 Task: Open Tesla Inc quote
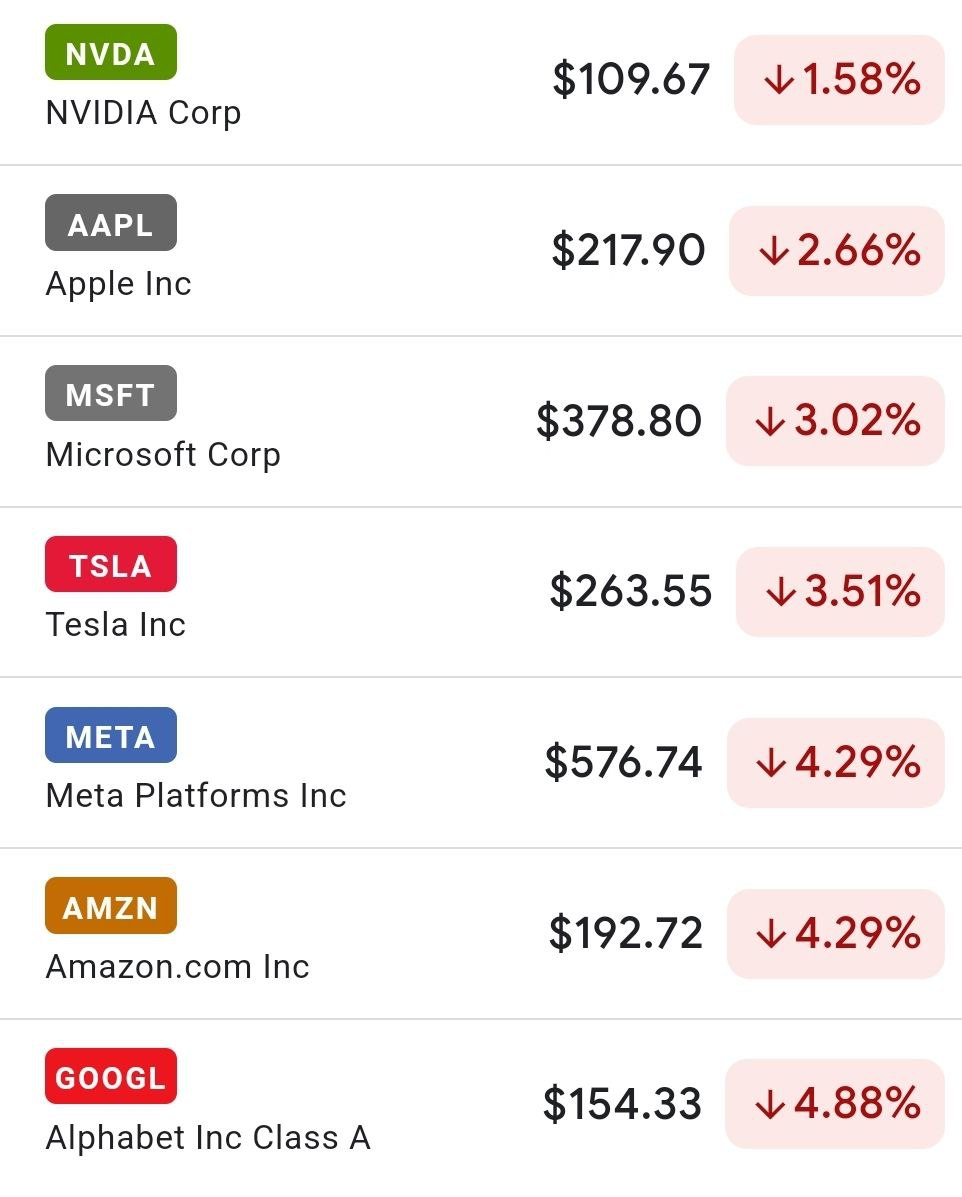(x=116, y=625)
